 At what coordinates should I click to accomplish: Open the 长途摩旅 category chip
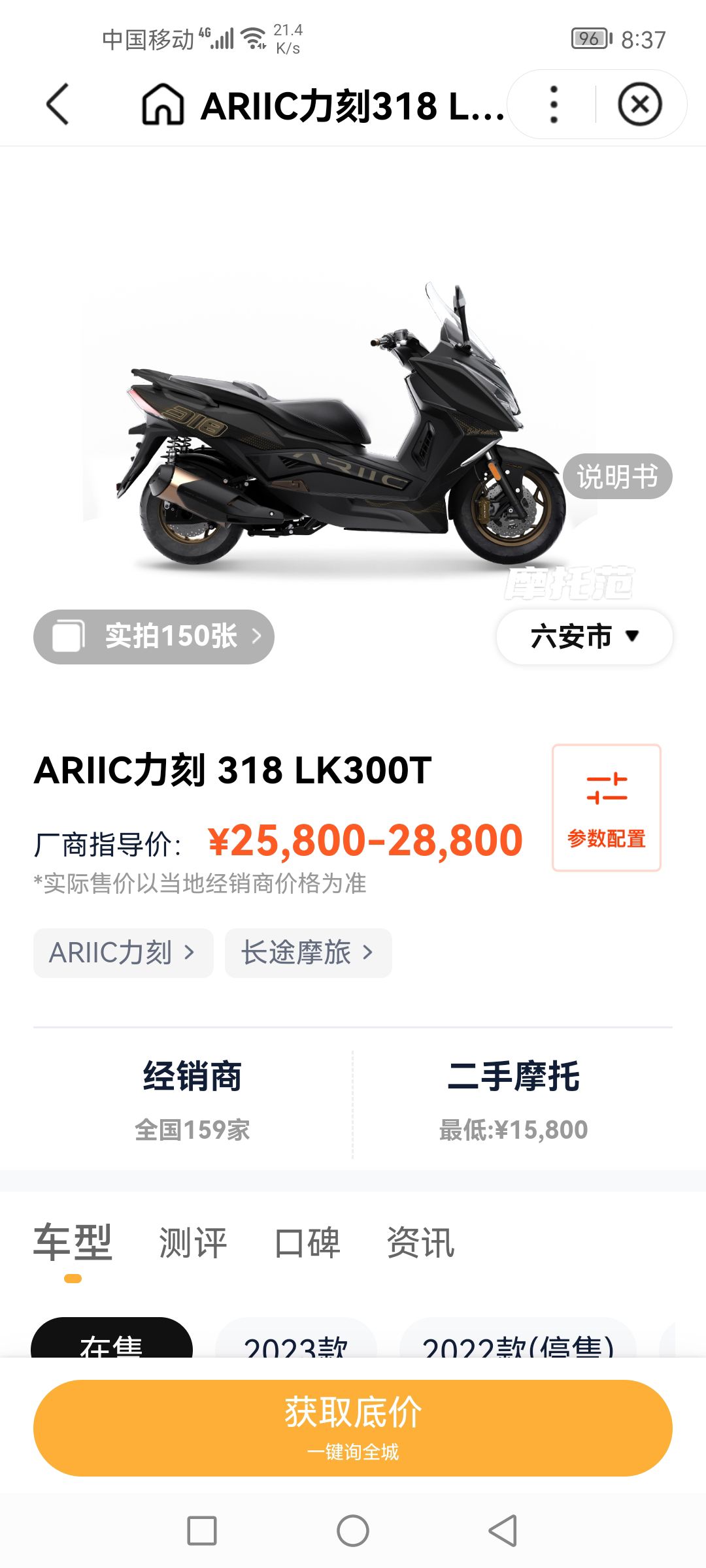[308, 953]
